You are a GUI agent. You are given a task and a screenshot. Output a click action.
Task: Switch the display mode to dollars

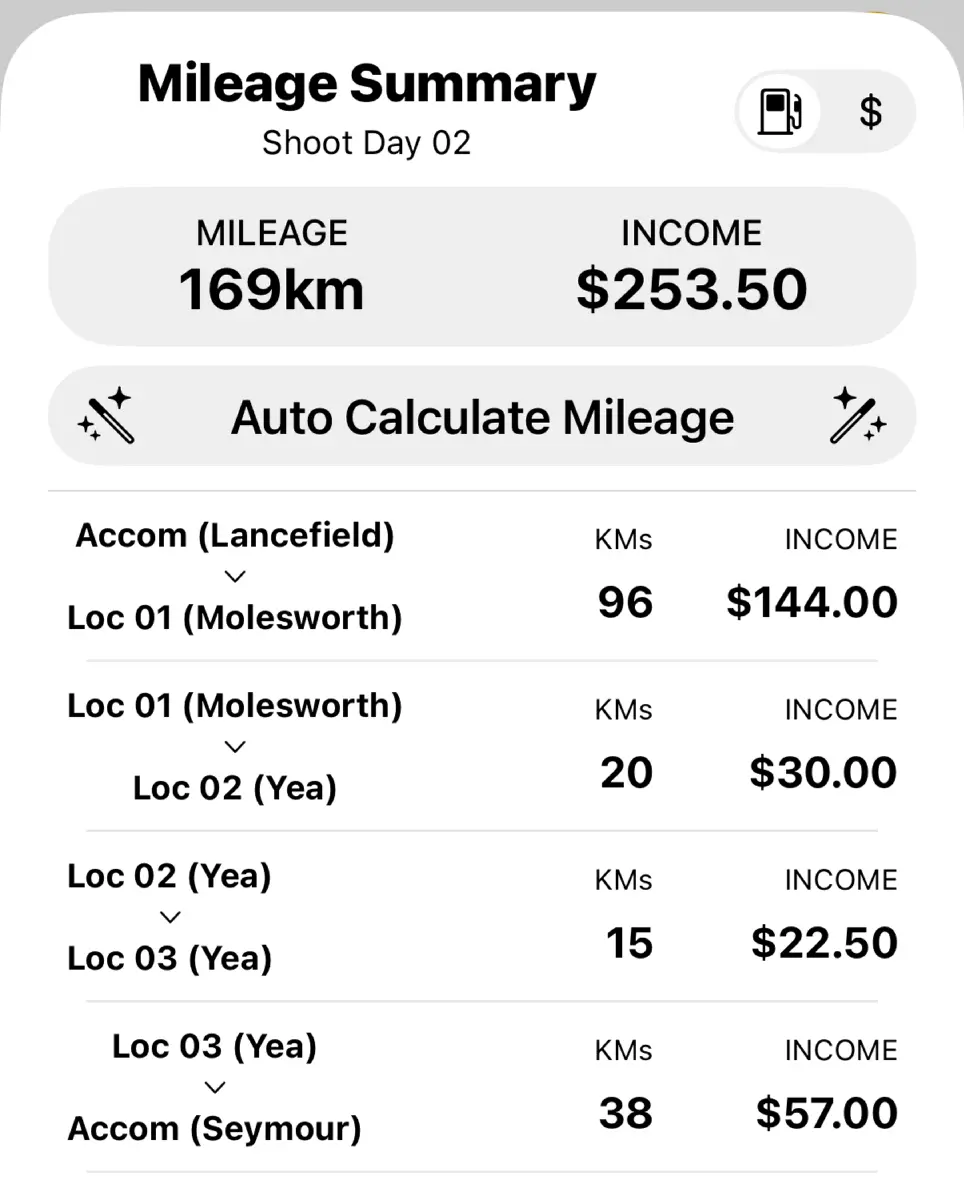pyautogui.click(x=869, y=112)
